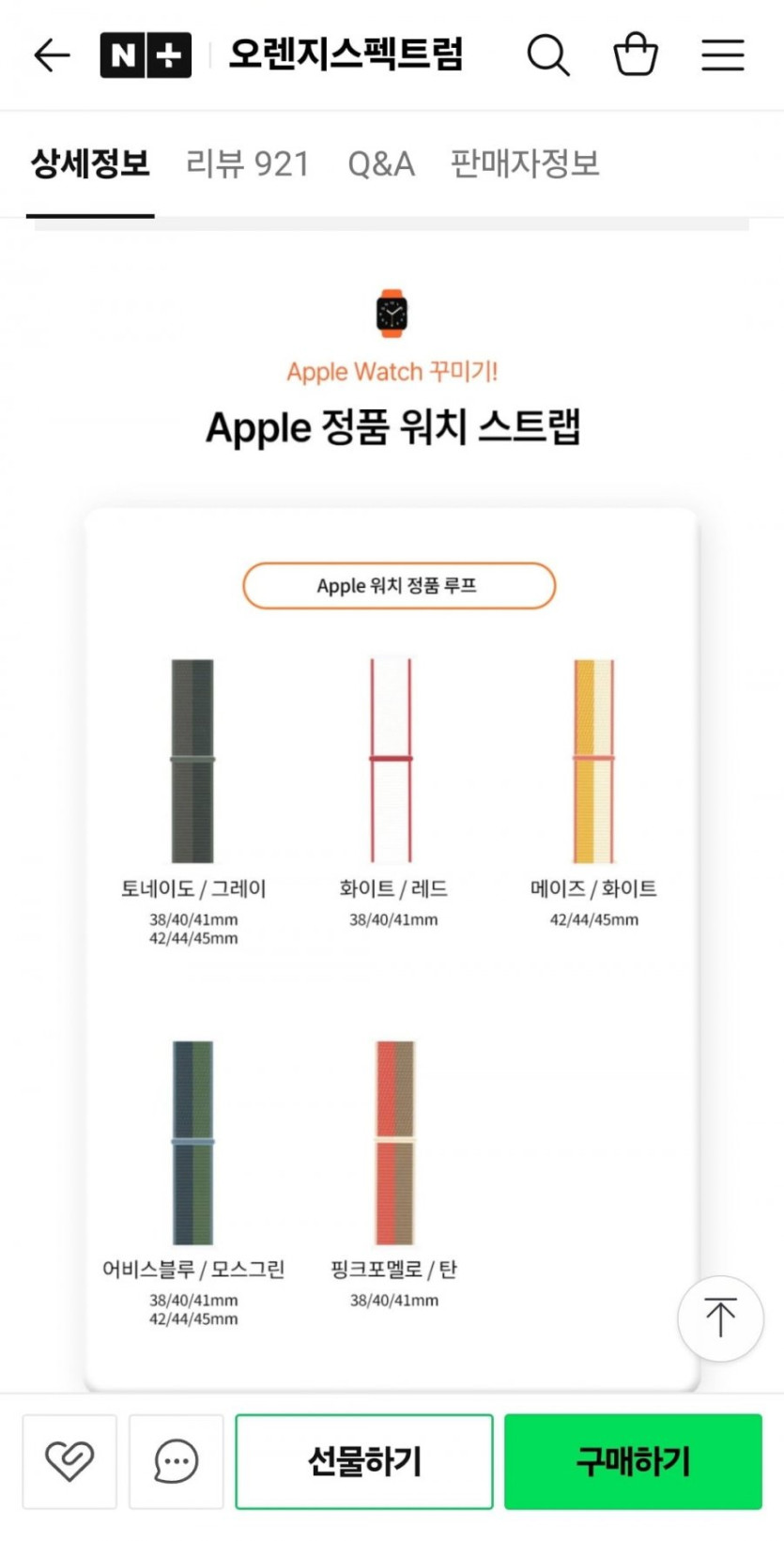Select the 상세정보 tab
Viewport: 784px width, 1541px height.
90,164
